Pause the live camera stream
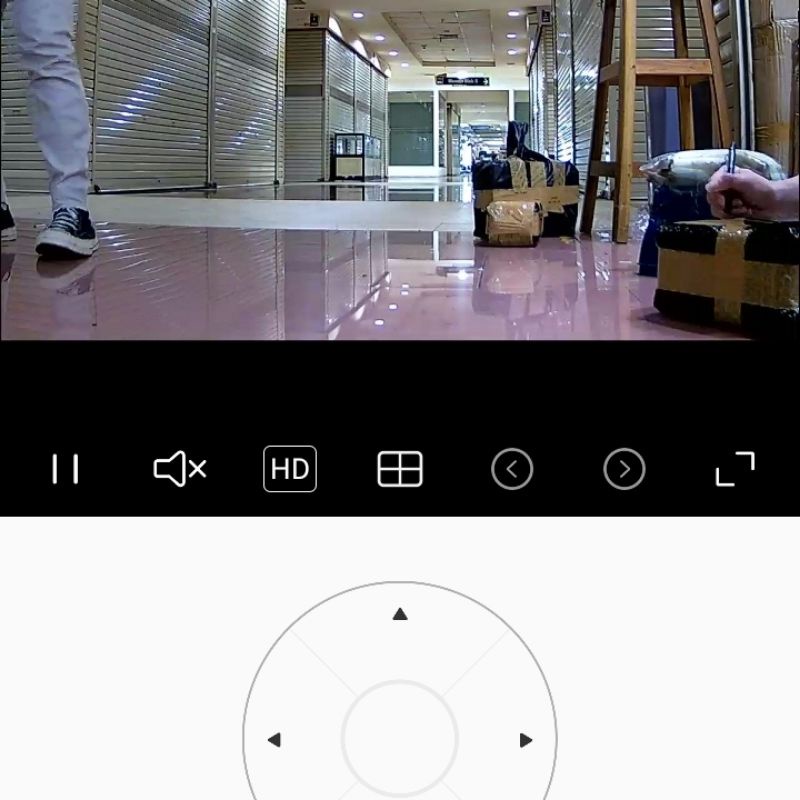Image resolution: width=800 pixels, height=800 pixels. (65, 469)
